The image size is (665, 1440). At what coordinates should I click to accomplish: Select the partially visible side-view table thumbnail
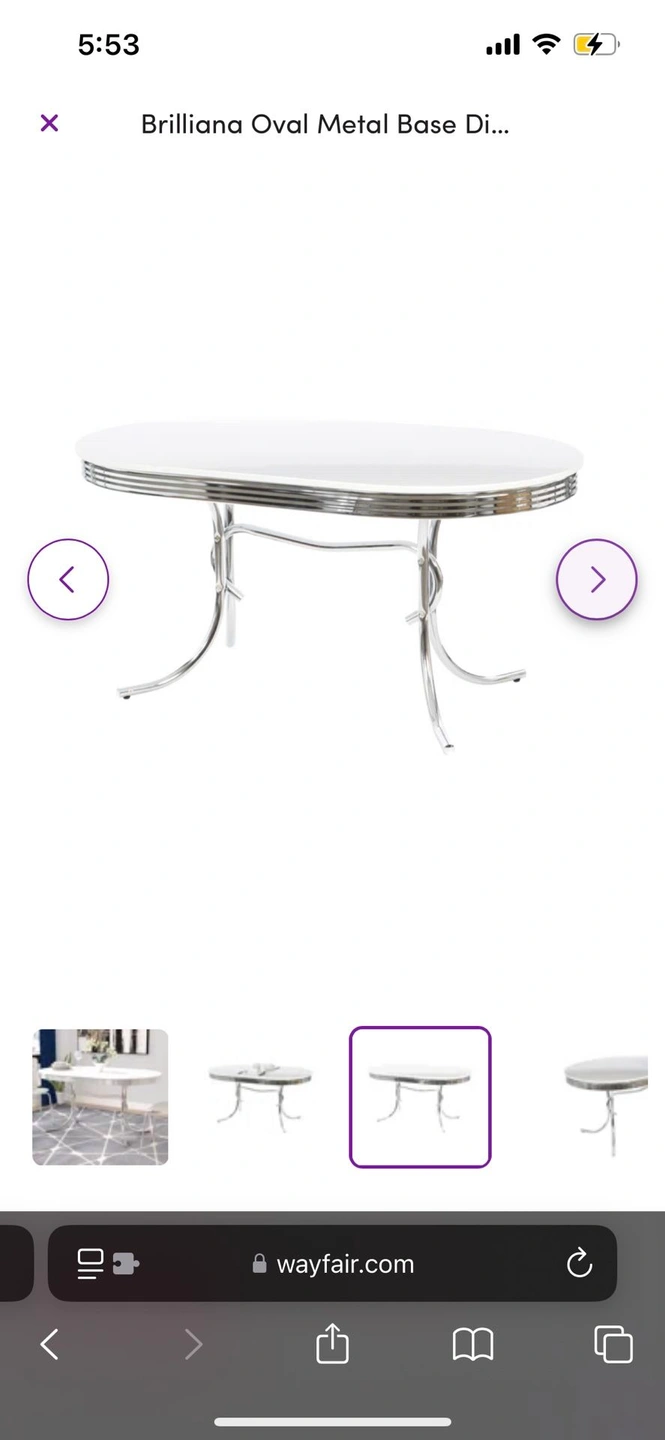point(605,1097)
